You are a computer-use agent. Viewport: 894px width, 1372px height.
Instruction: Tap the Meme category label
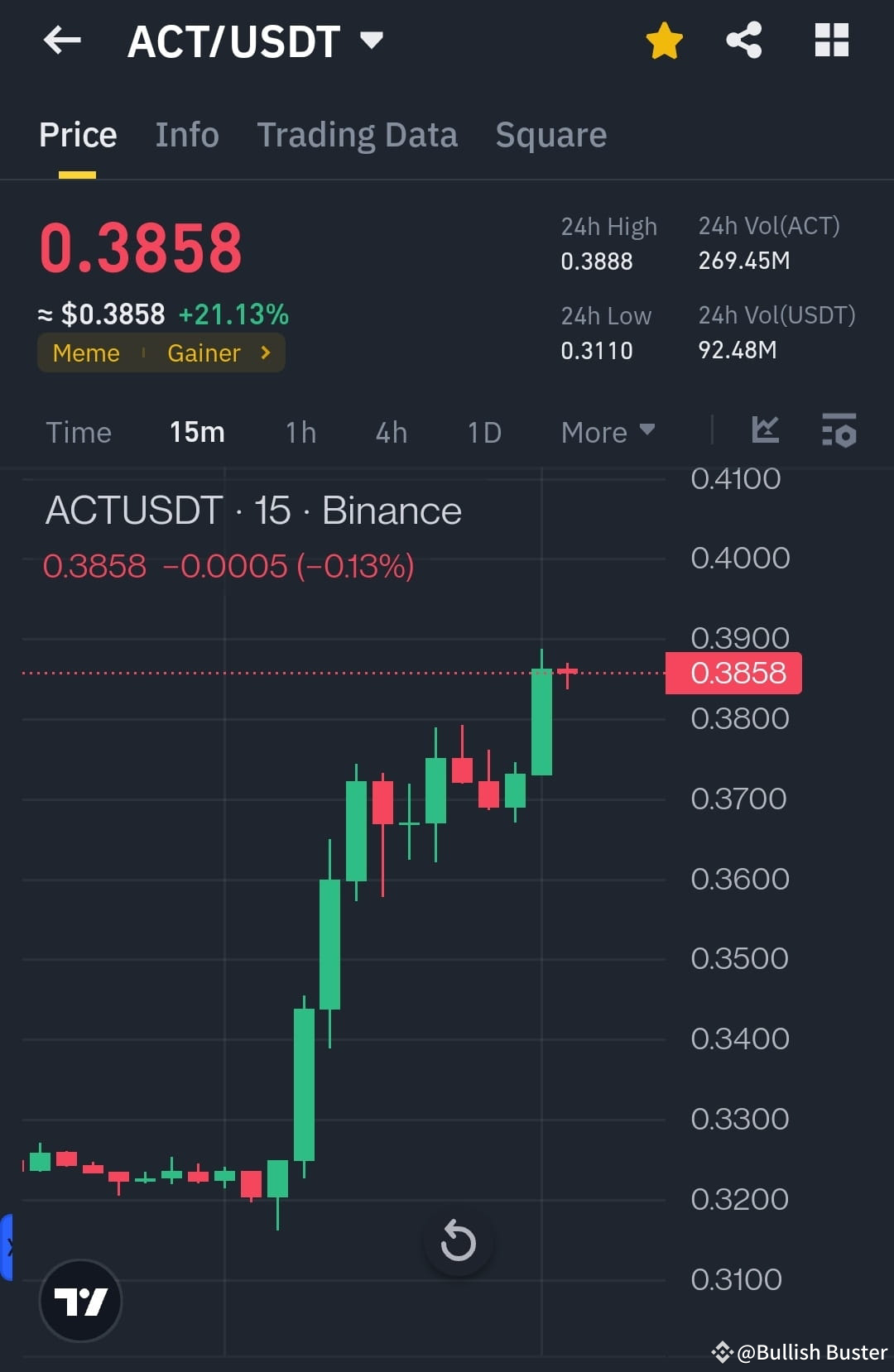(x=85, y=353)
